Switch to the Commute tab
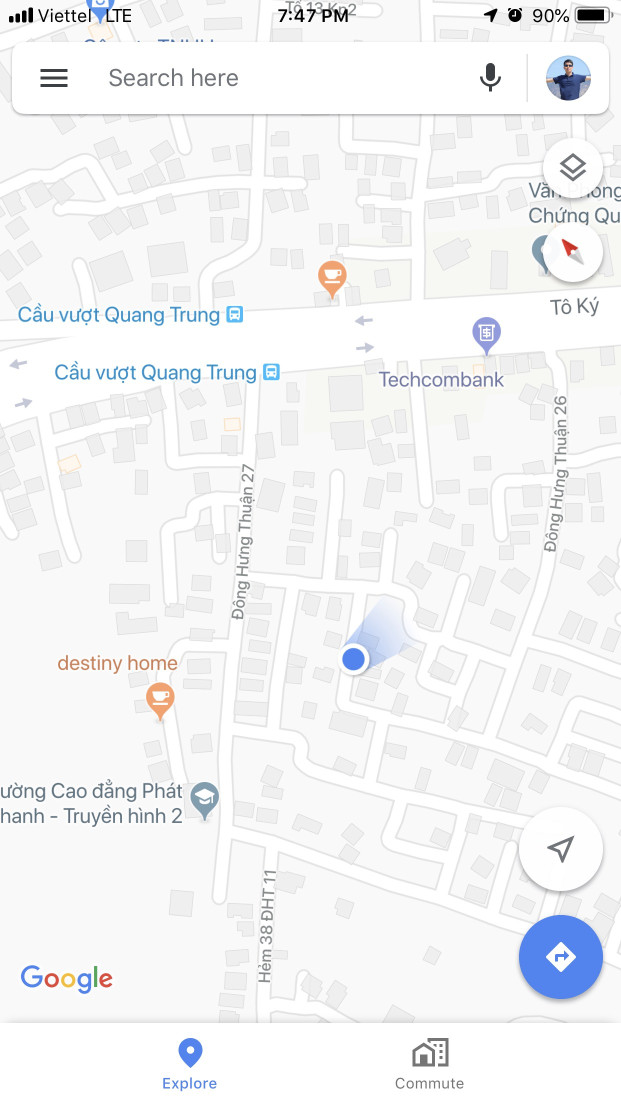621x1104 pixels. pyautogui.click(x=429, y=1063)
